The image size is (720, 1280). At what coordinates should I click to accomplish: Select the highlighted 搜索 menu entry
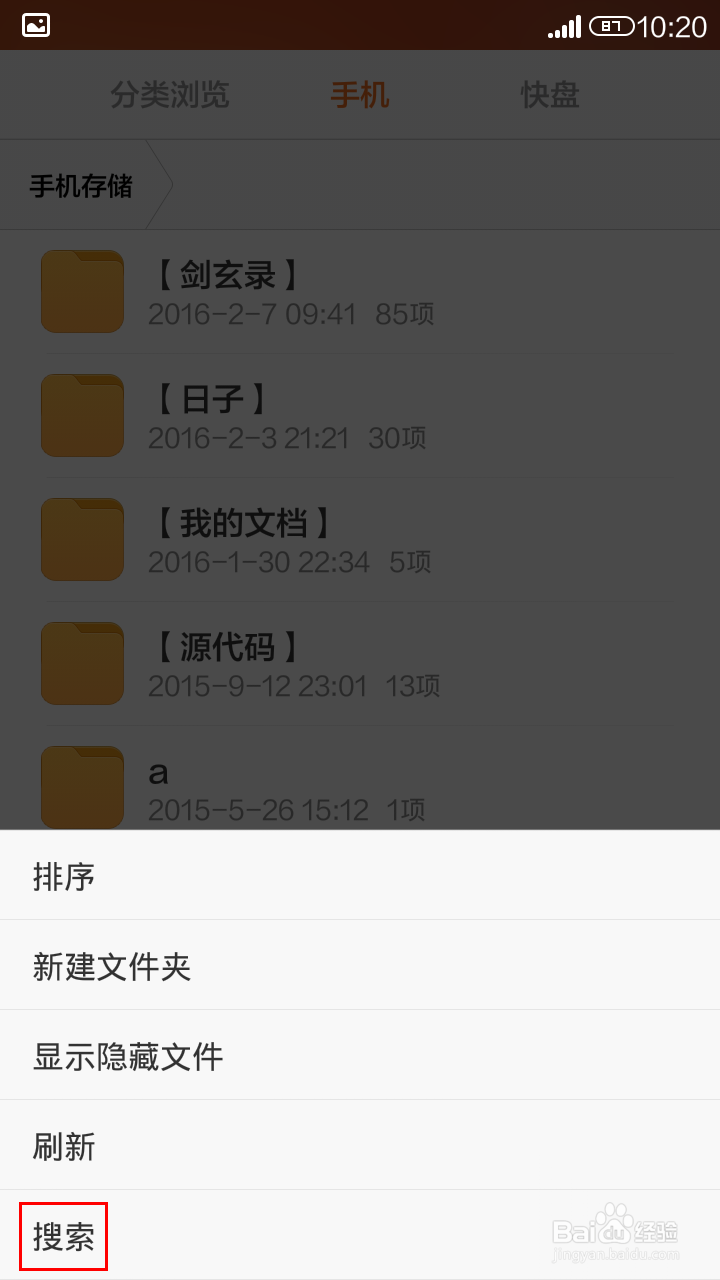[63, 1236]
